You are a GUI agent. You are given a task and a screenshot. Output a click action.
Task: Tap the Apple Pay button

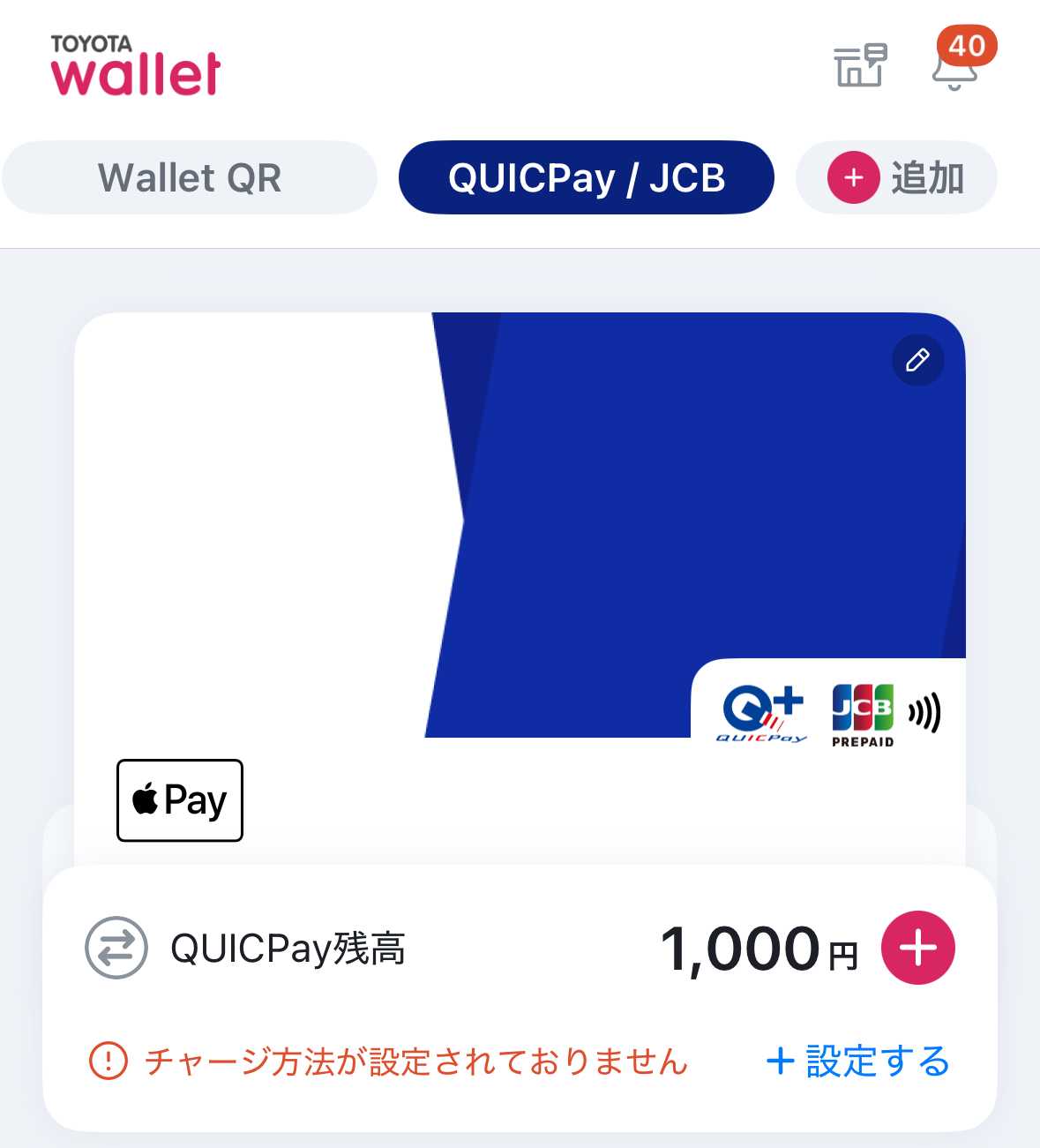coord(180,800)
